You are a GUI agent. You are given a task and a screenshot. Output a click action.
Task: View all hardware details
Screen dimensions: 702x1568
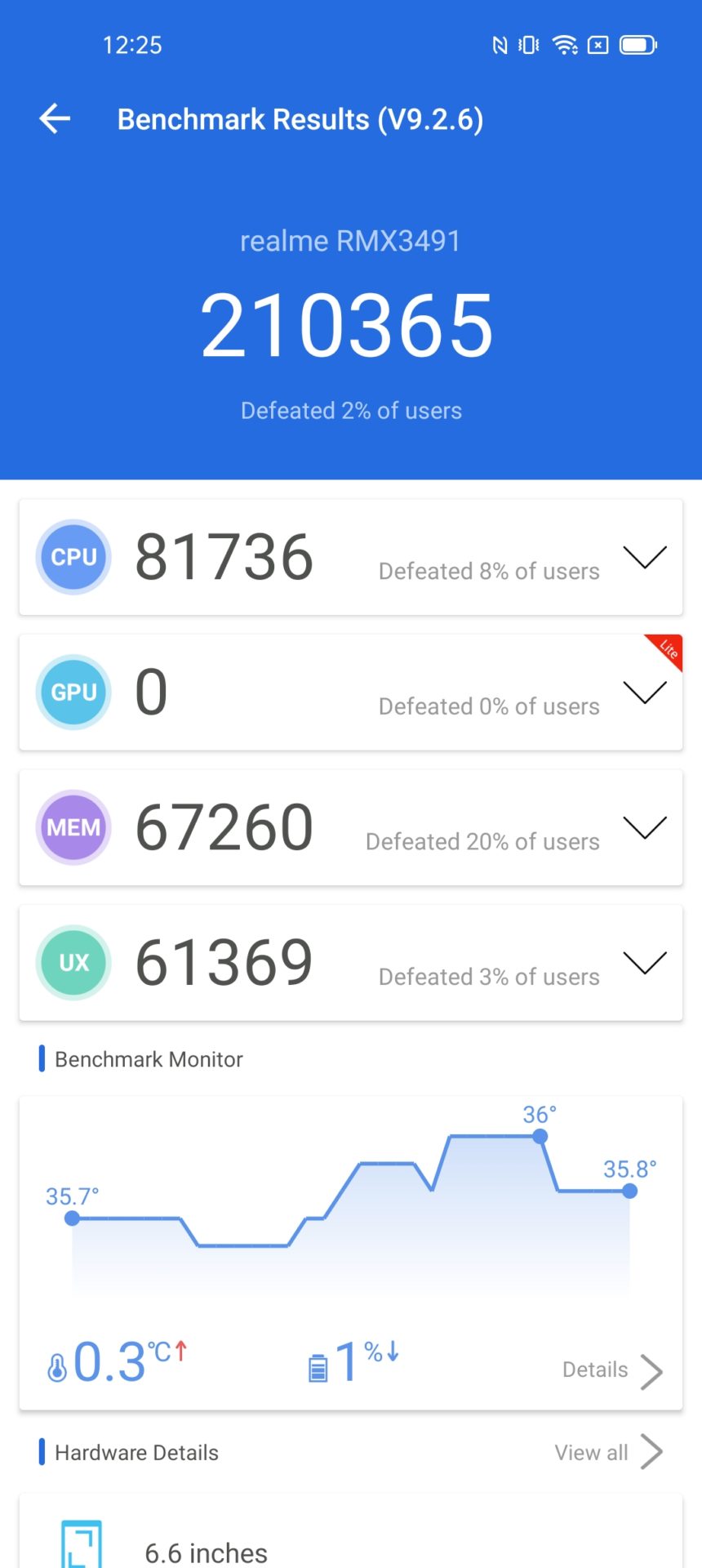(607, 1452)
